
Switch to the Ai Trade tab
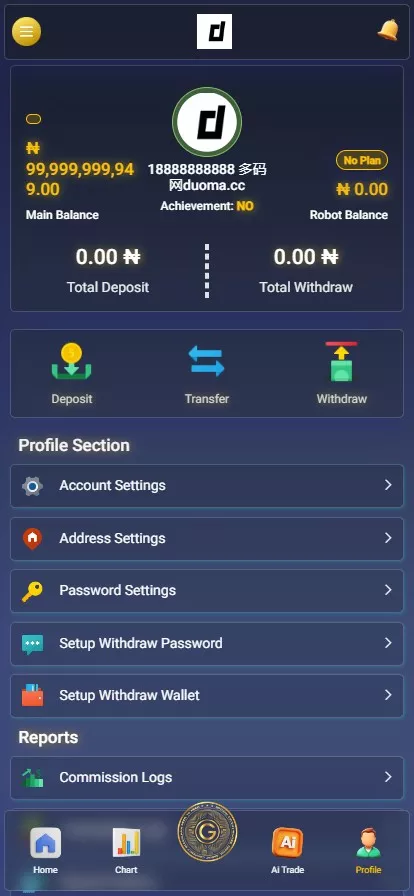click(288, 851)
